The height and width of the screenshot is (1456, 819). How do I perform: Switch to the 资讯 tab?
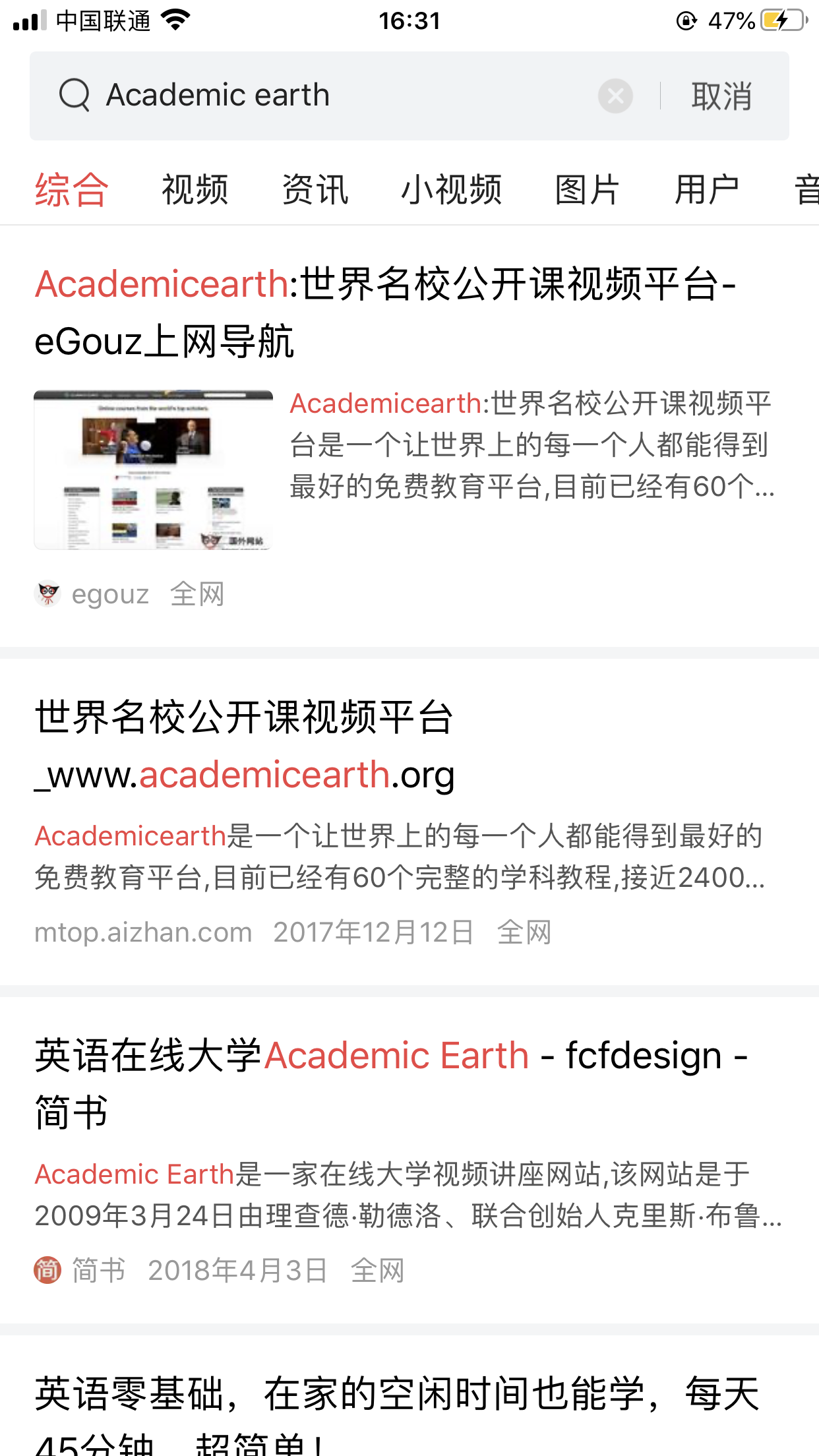coord(315,190)
